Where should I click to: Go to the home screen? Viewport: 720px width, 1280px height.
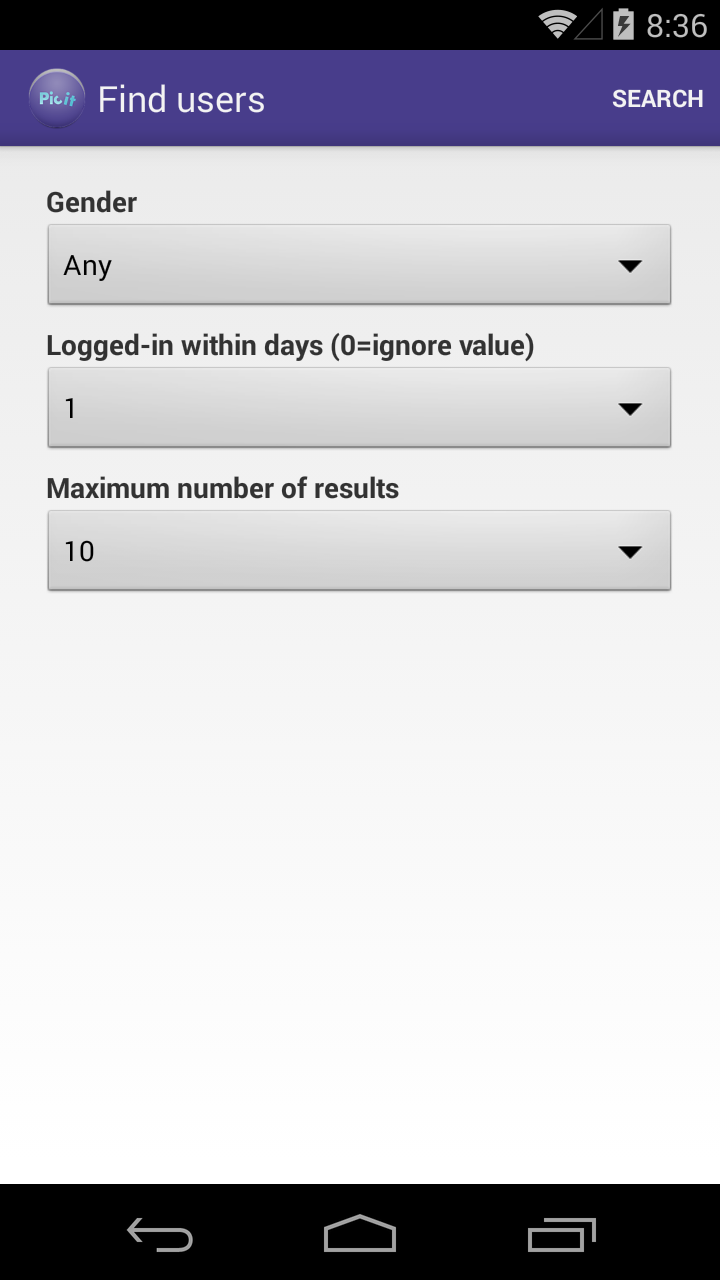coord(360,1235)
